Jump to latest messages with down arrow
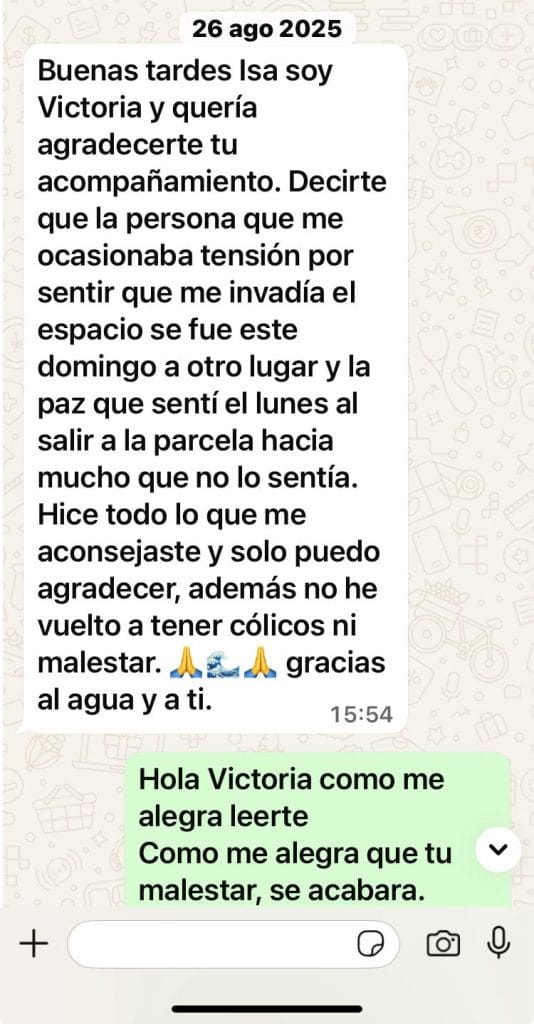The width and height of the screenshot is (534, 1024). coord(499,849)
